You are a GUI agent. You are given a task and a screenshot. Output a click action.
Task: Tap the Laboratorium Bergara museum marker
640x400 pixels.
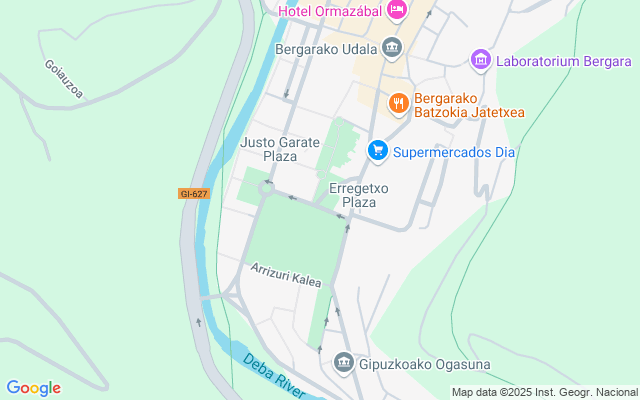click(x=481, y=61)
